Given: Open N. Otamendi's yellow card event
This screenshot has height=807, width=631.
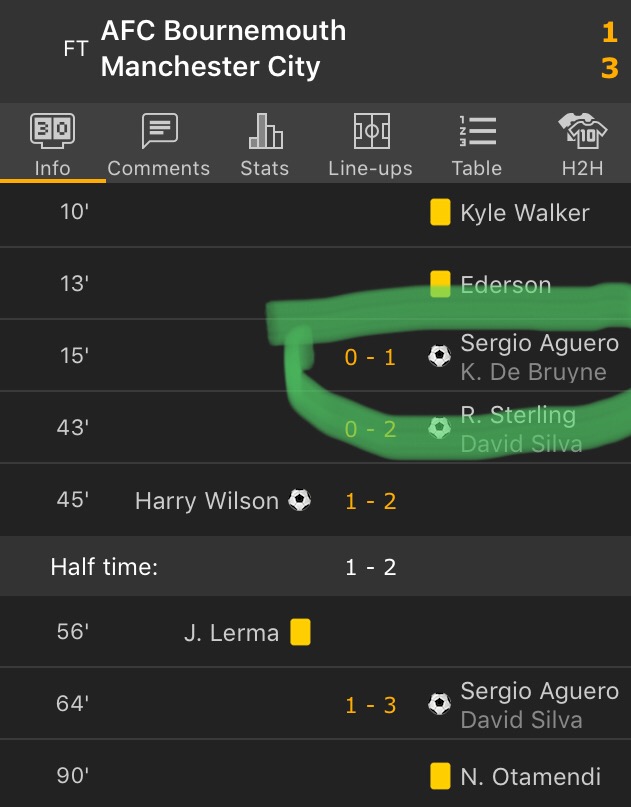Looking at the screenshot, I should pyautogui.click(x=530, y=776).
